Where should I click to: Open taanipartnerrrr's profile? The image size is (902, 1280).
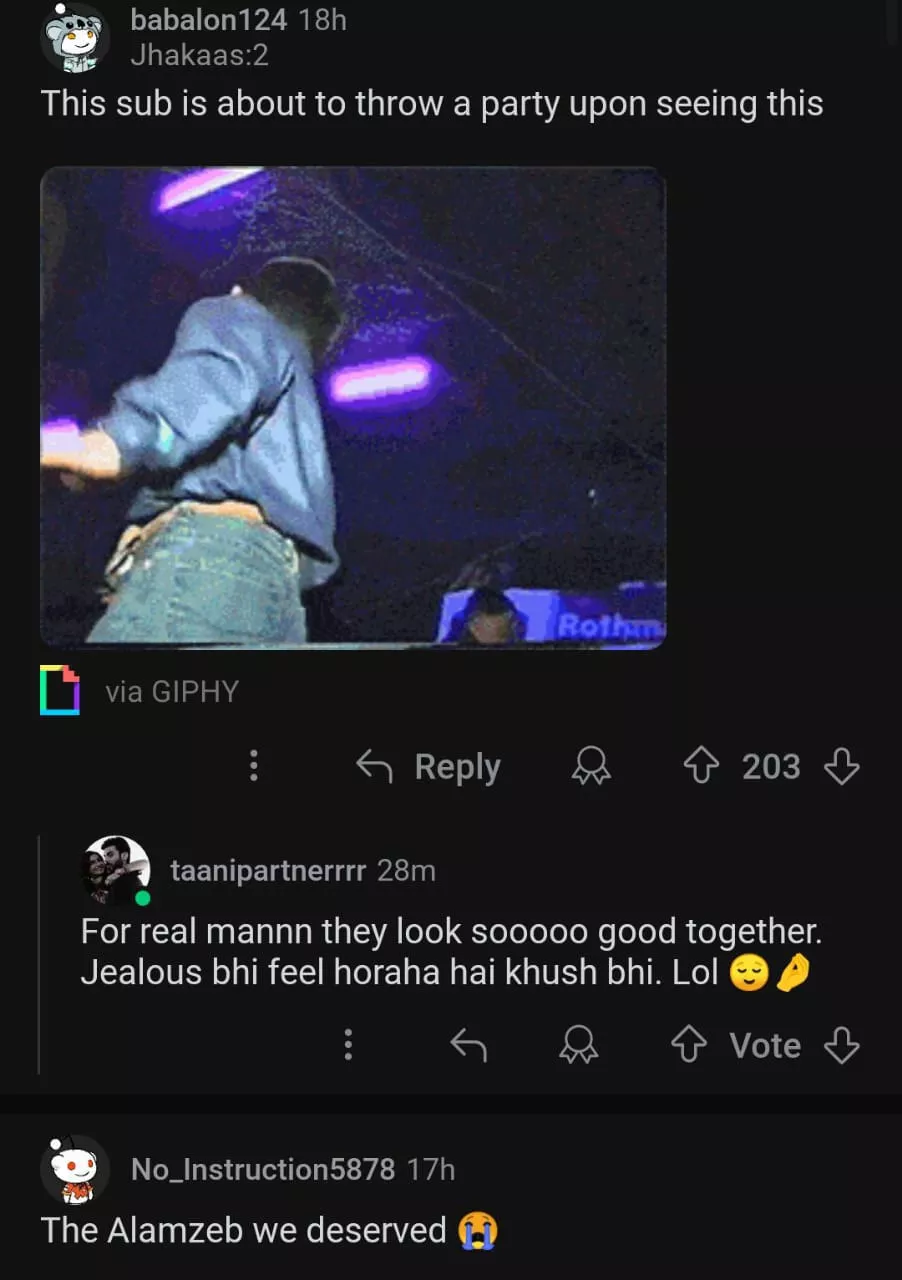[x=267, y=871]
